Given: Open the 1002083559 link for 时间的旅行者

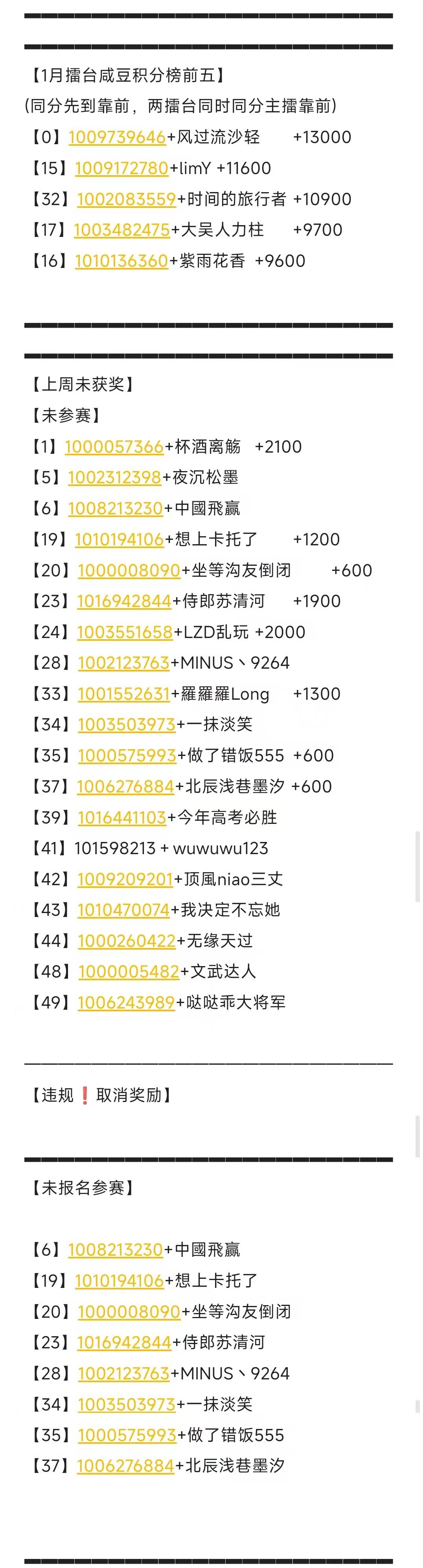Looking at the screenshot, I should (x=126, y=199).
